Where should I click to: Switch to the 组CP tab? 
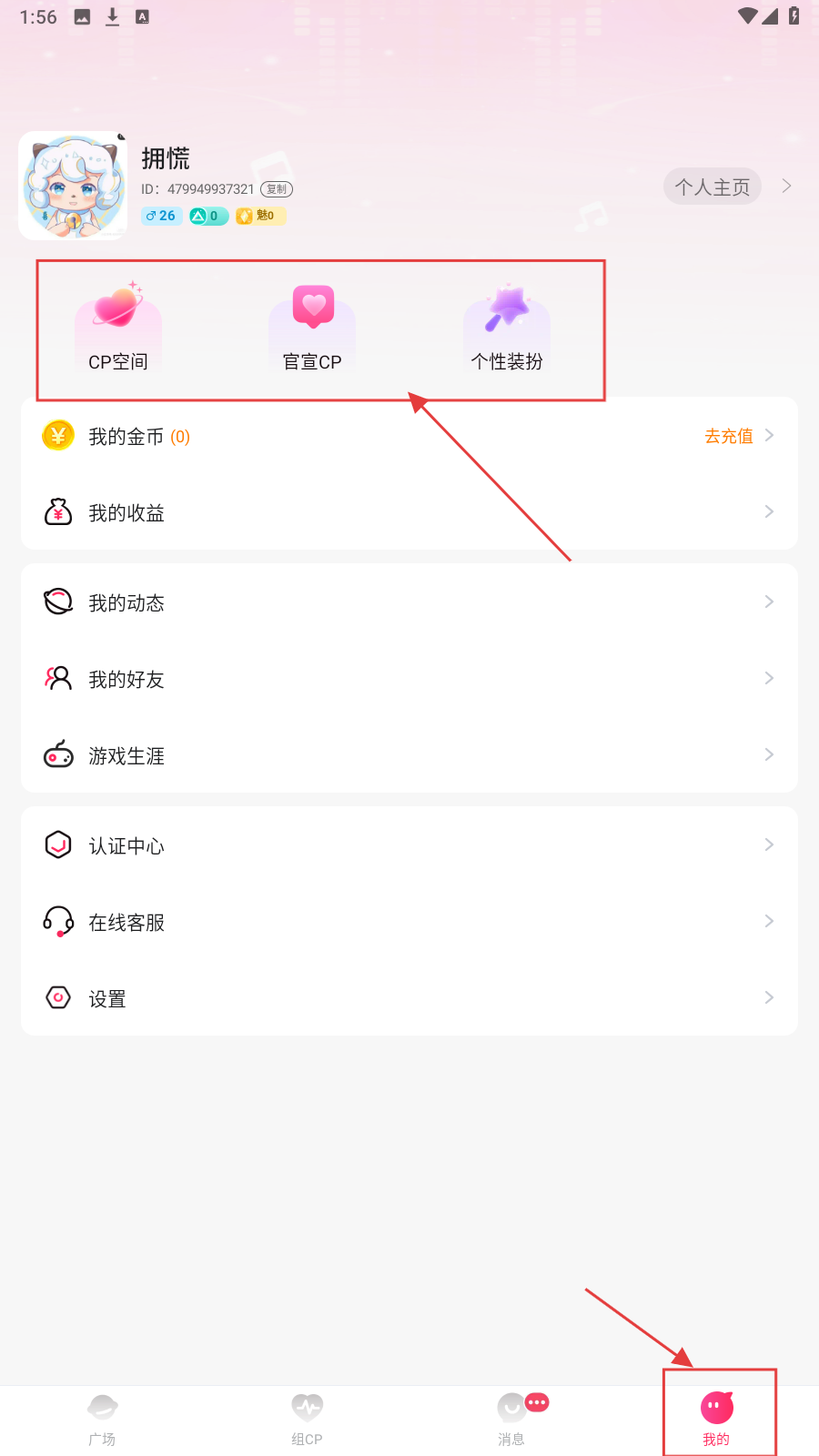307,1419
